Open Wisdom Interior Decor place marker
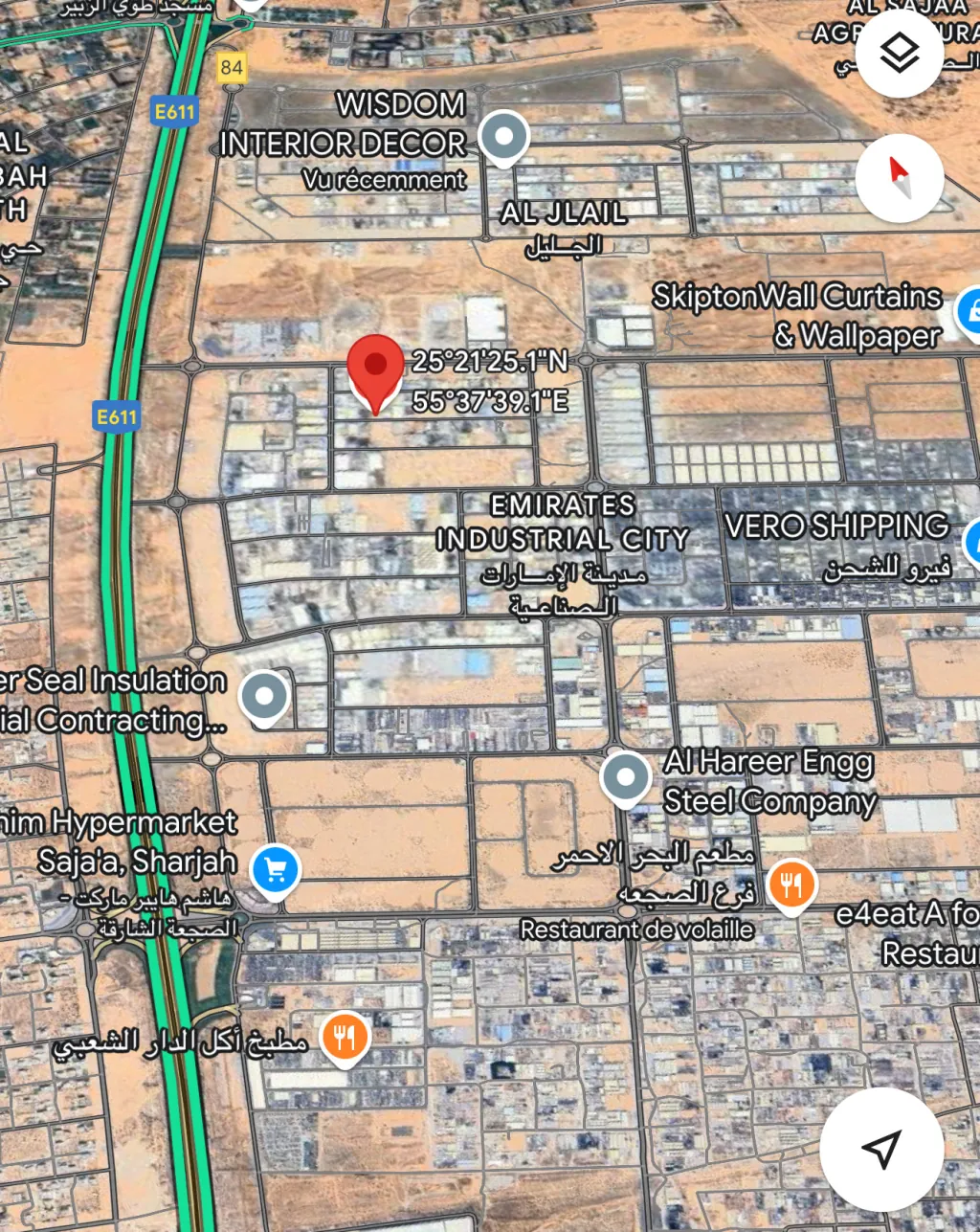980x1232 pixels. (x=503, y=137)
